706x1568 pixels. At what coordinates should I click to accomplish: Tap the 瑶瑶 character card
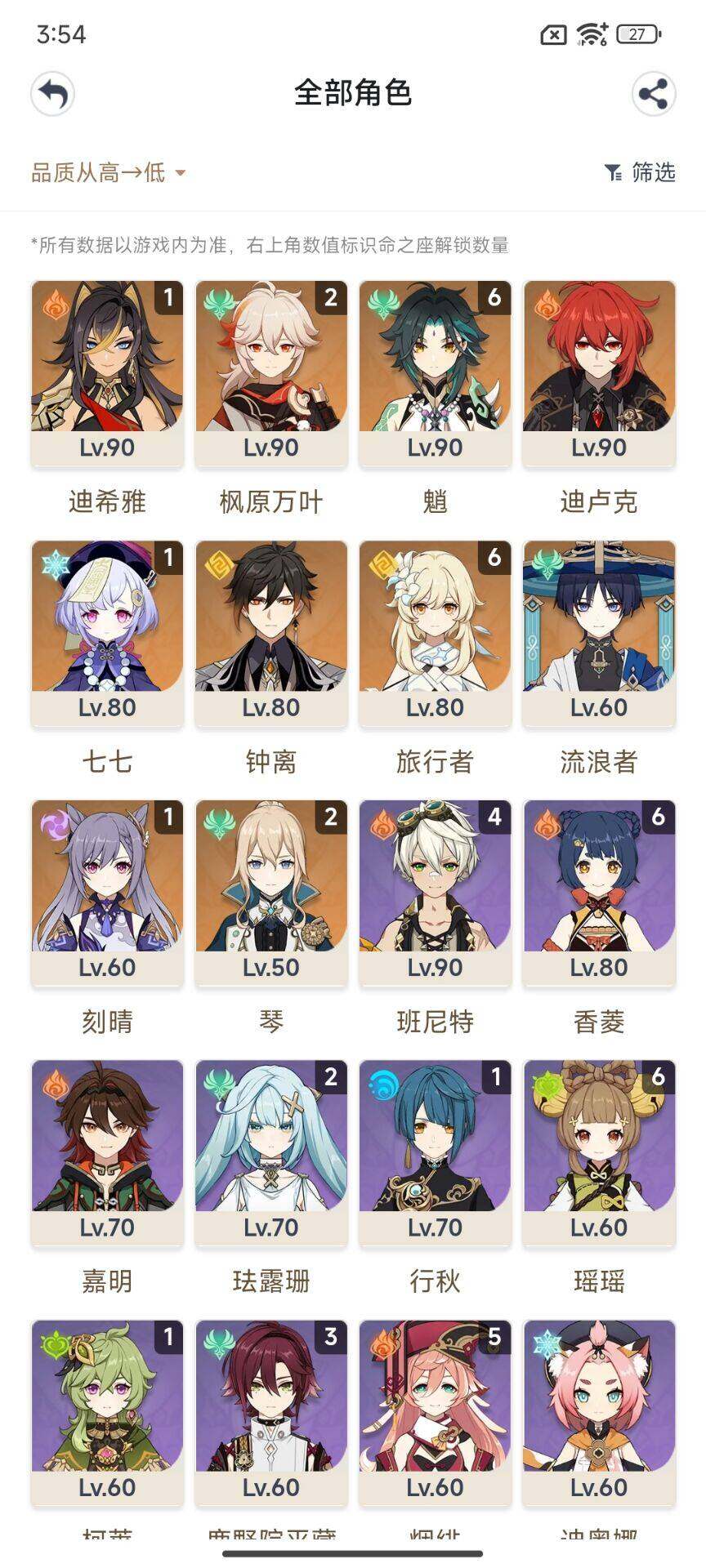pos(599,1151)
